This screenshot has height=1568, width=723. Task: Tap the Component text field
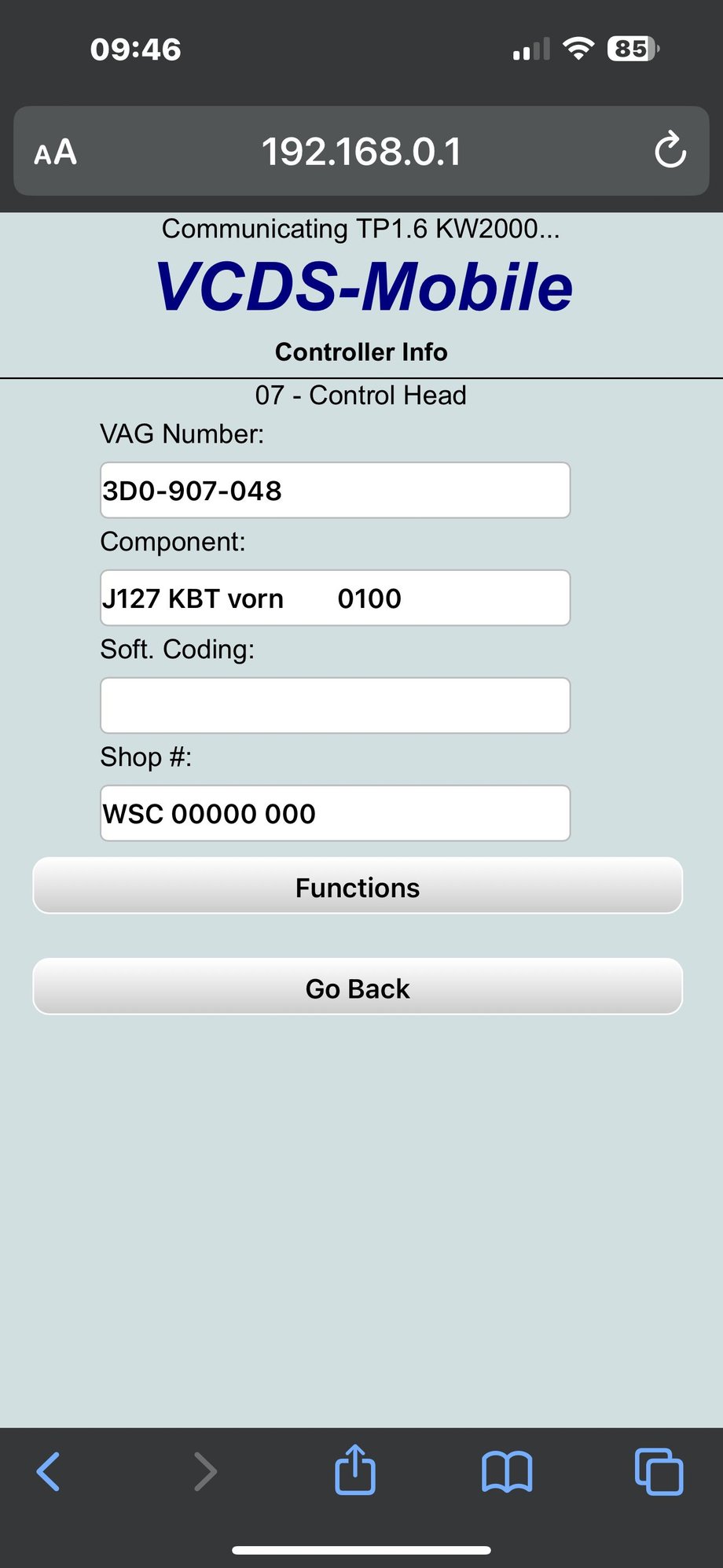point(335,598)
